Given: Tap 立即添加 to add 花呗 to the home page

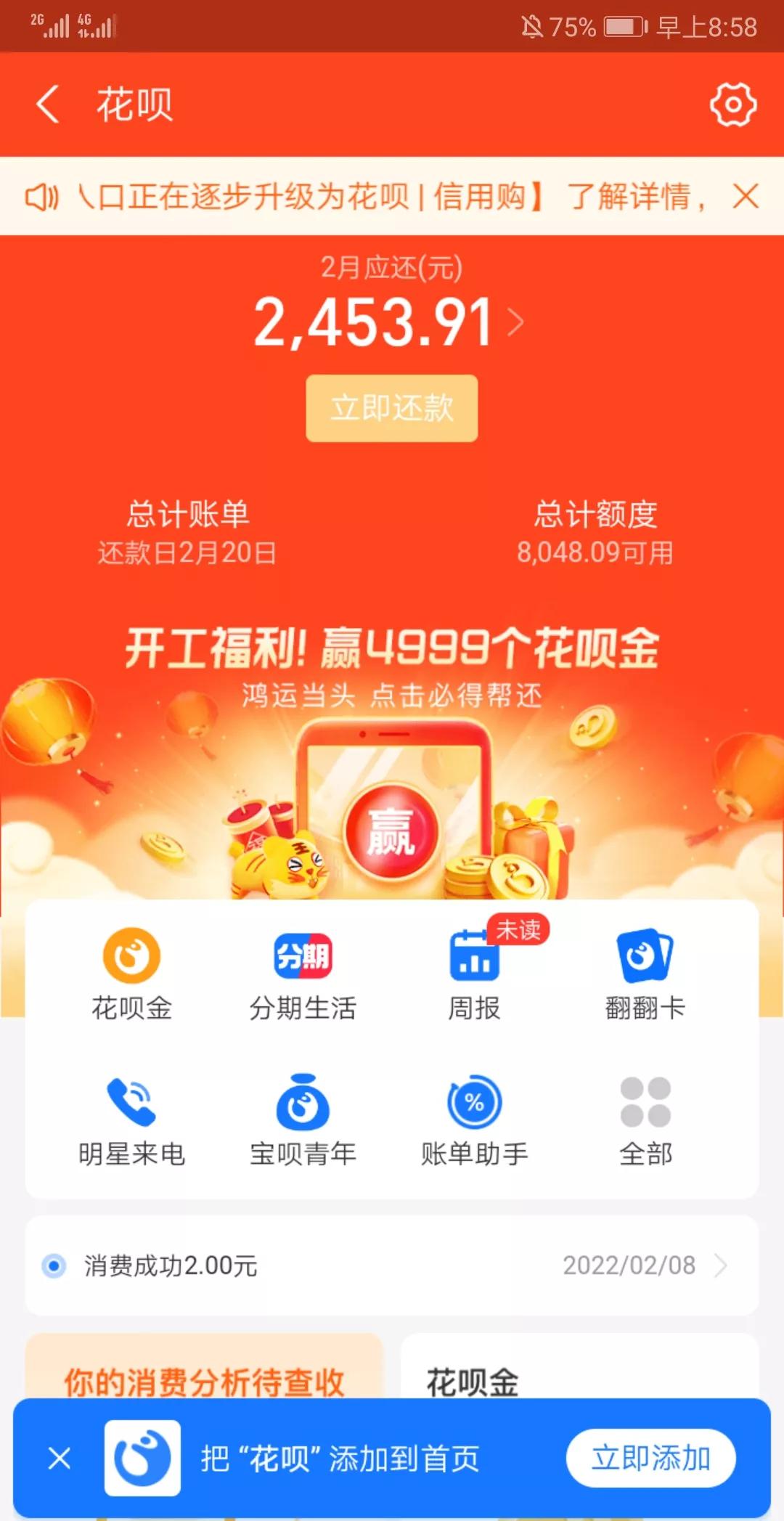Looking at the screenshot, I should [x=650, y=1458].
